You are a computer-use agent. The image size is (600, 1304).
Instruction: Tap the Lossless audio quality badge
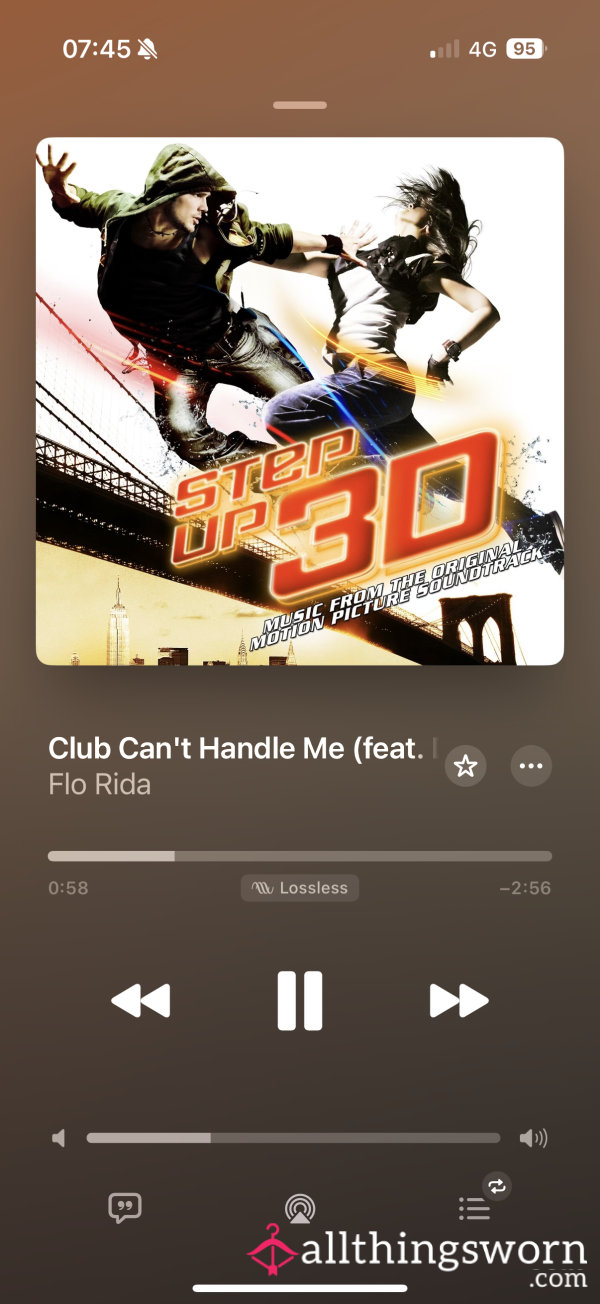(300, 888)
